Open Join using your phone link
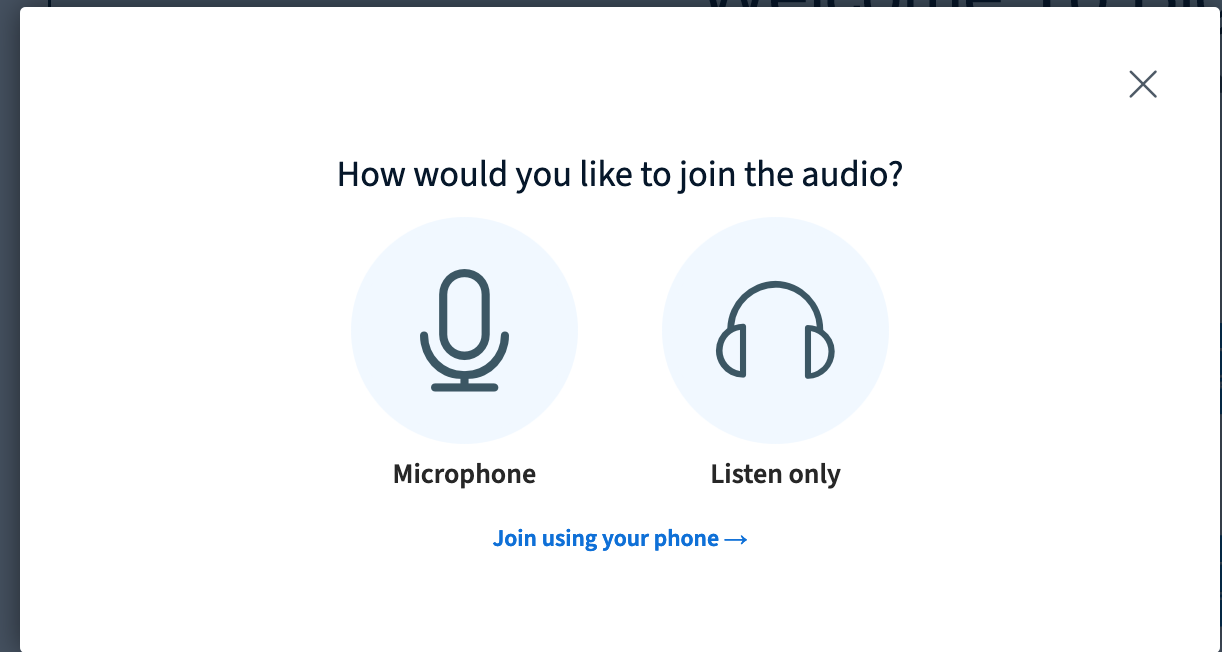 click(x=619, y=539)
